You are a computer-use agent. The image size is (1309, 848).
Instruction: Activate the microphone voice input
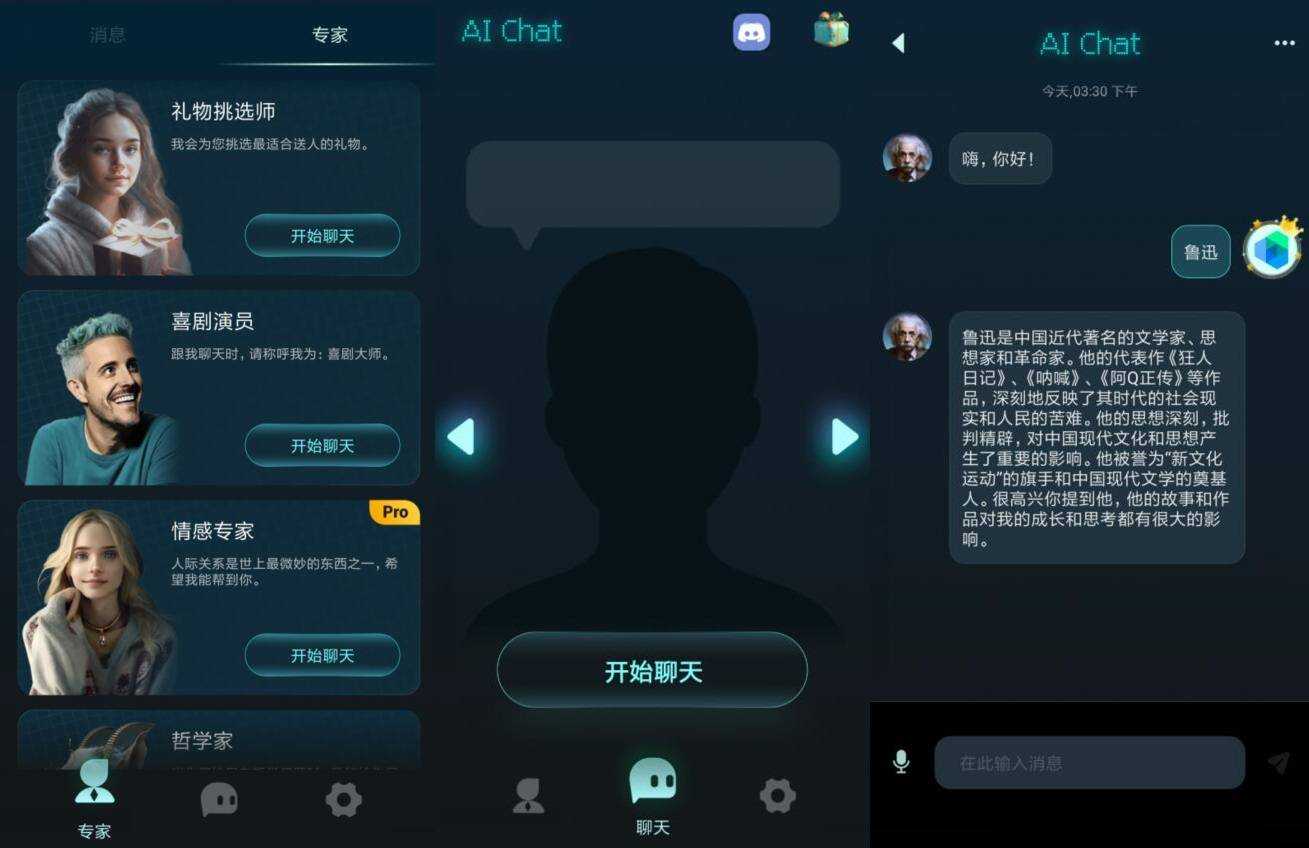point(901,763)
